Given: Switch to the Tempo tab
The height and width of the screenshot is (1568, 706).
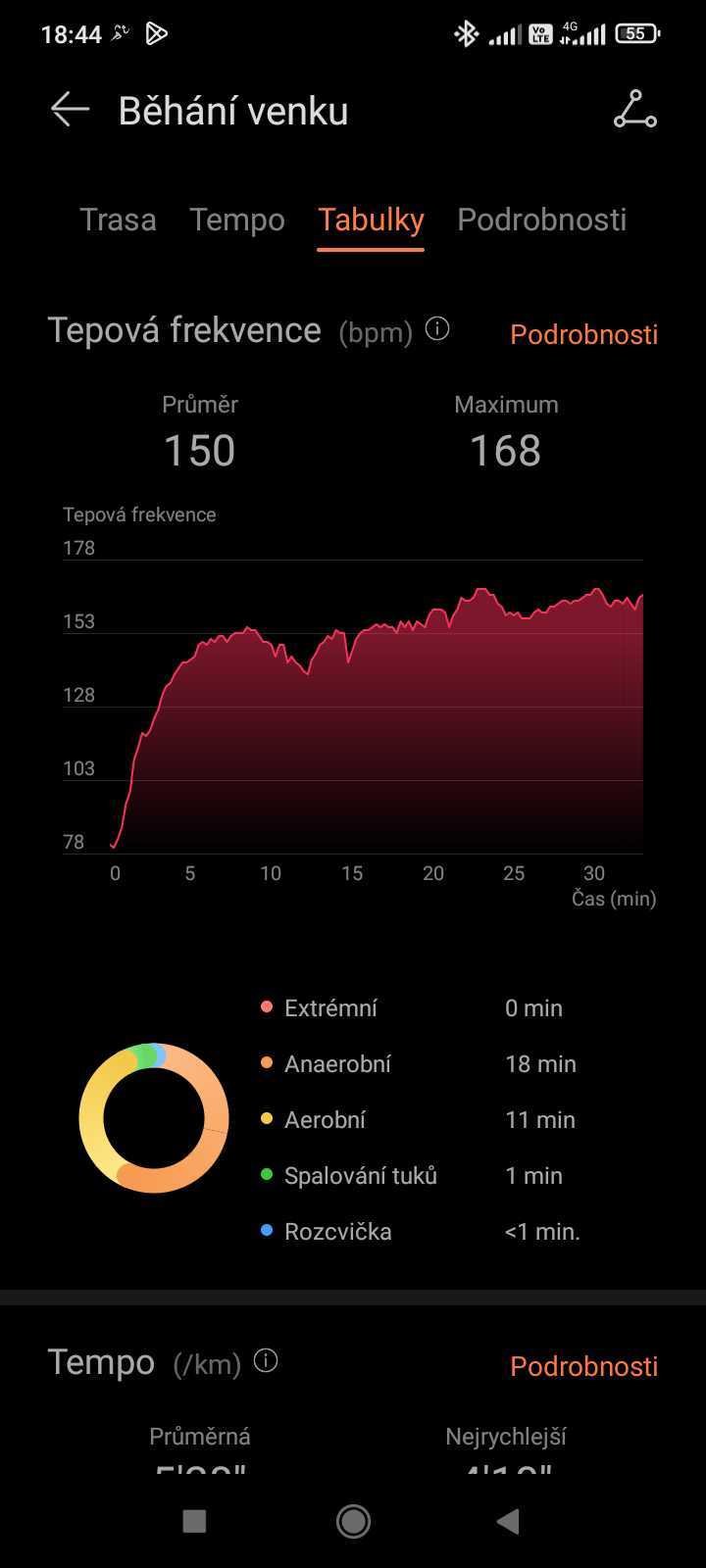Looking at the screenshot, I should click(237, 220).
